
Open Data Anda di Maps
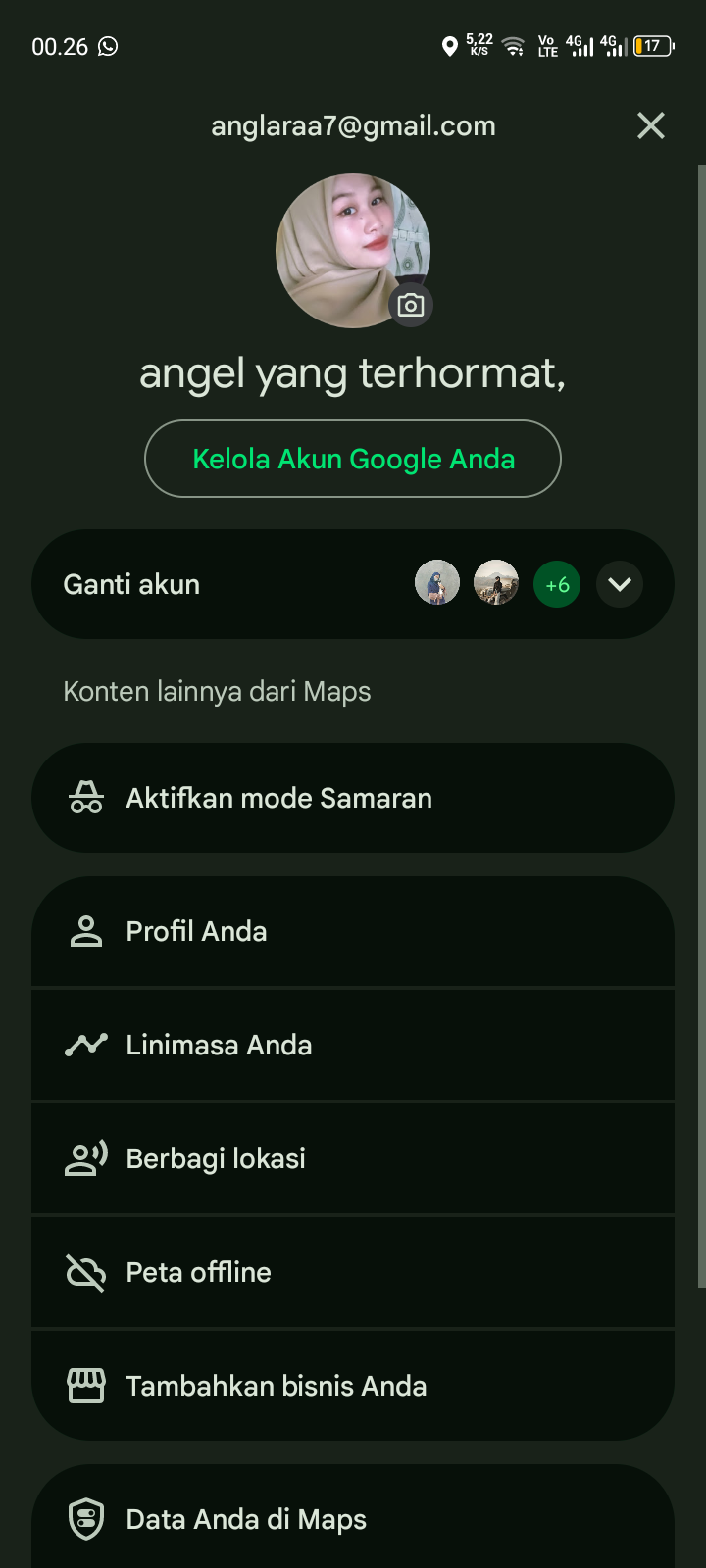[x=353, y=1519]
